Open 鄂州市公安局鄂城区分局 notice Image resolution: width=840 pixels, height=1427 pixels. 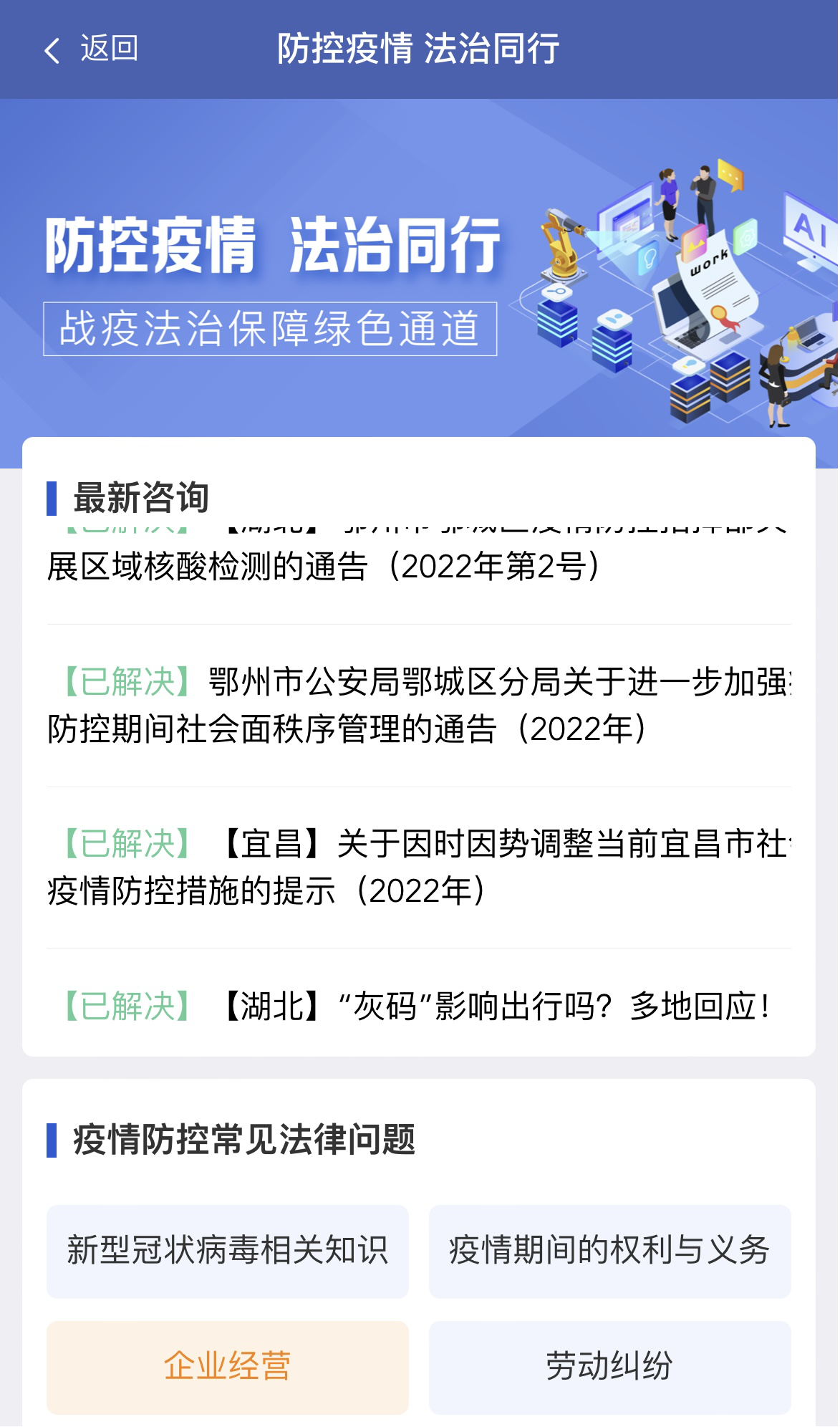[x=418, y=706]
